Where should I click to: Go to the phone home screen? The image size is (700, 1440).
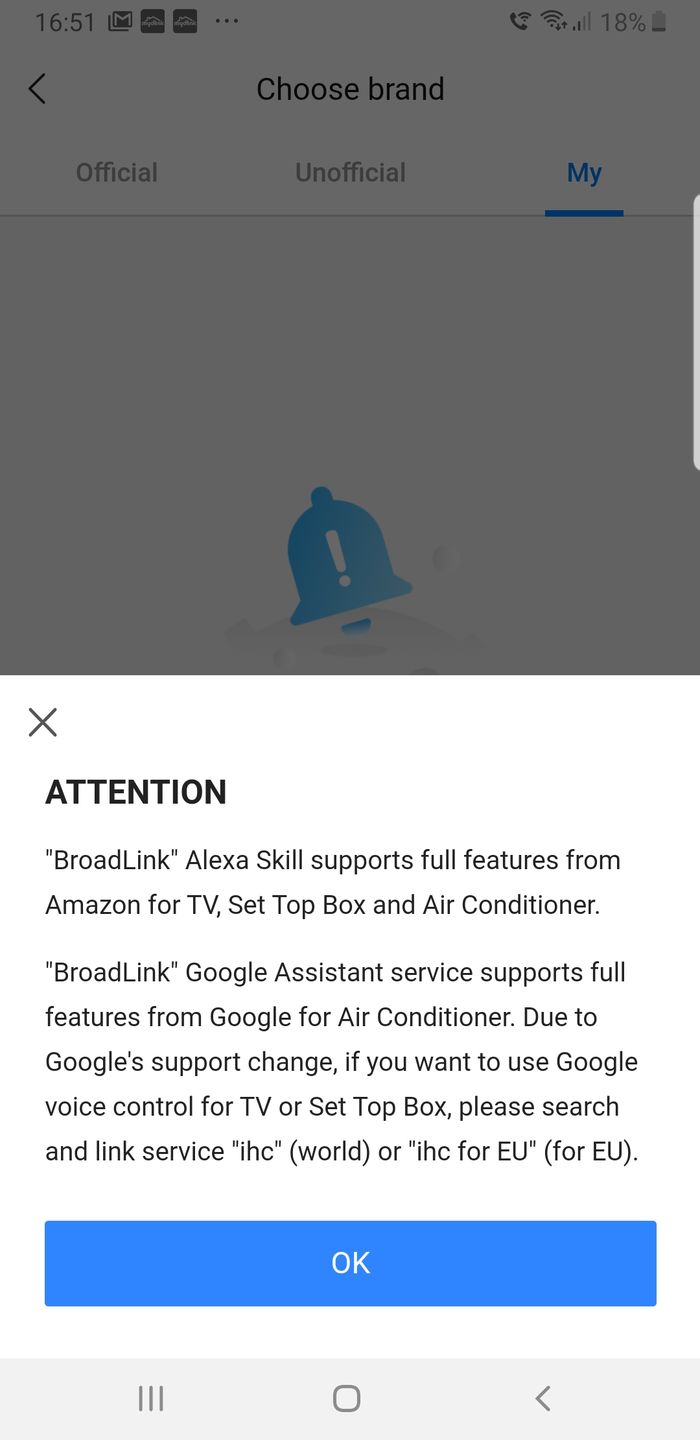tap(347, 1398)
